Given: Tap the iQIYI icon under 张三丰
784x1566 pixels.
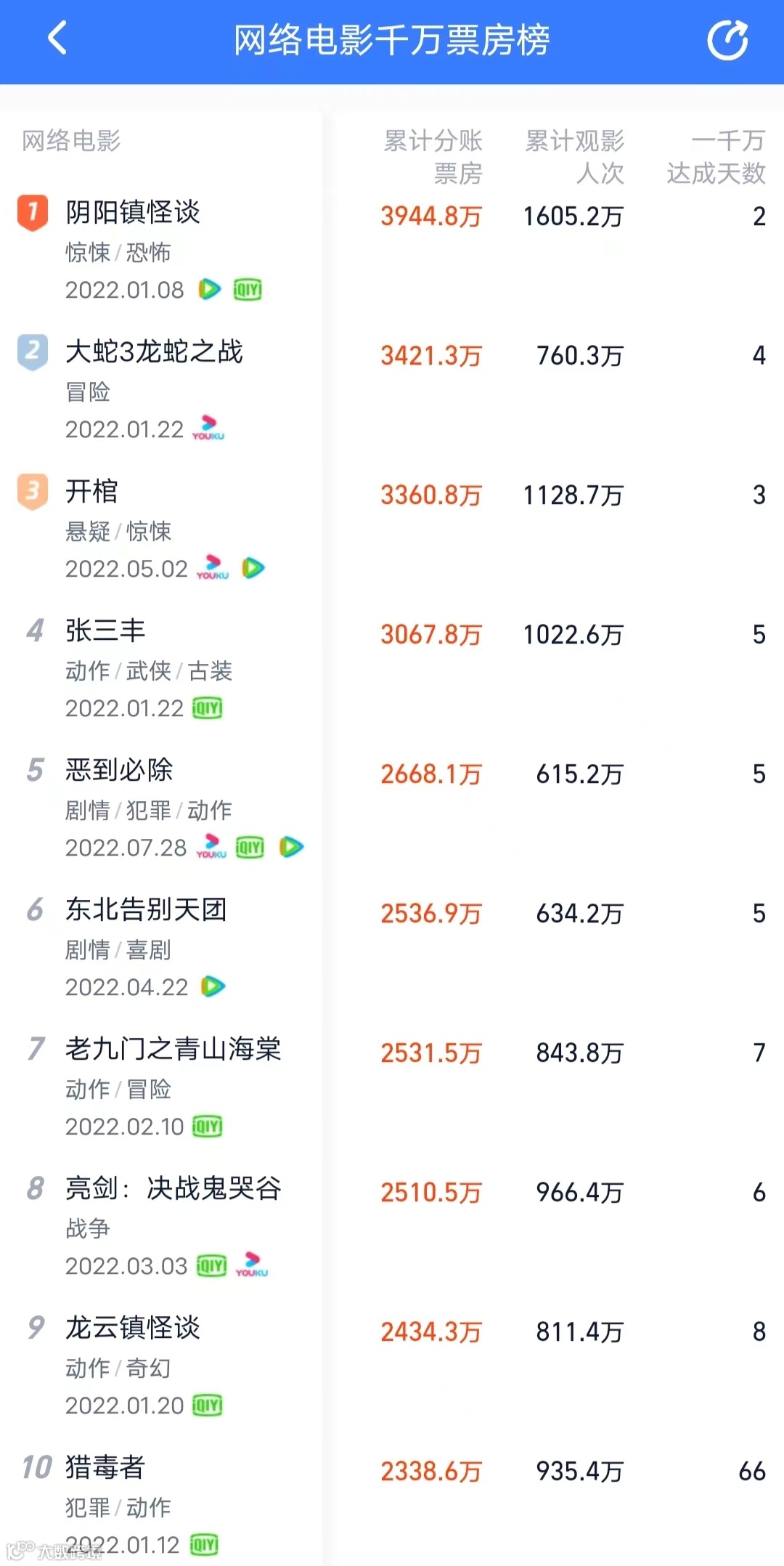Looking at the screenshot, I should [x=207, y=707].
